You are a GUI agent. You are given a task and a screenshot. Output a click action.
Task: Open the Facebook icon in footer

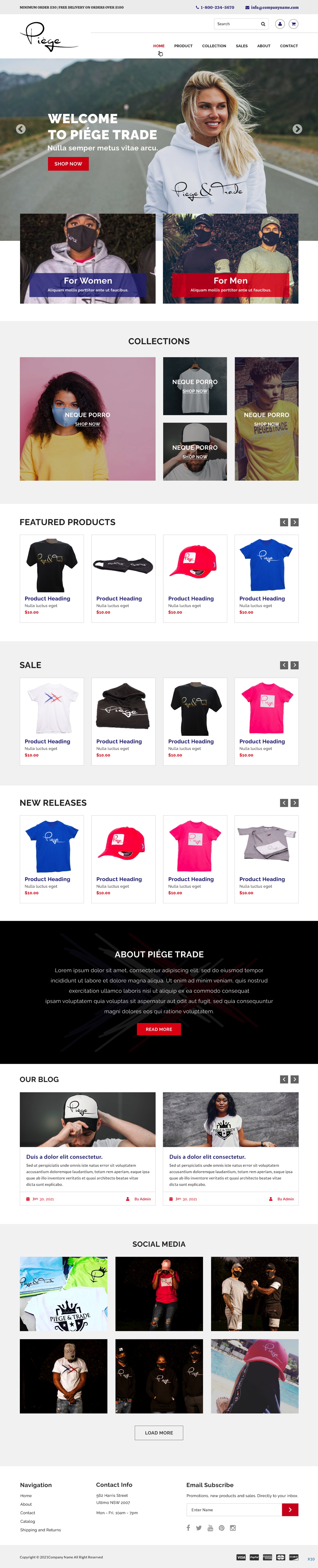(x=188, y=1528)
